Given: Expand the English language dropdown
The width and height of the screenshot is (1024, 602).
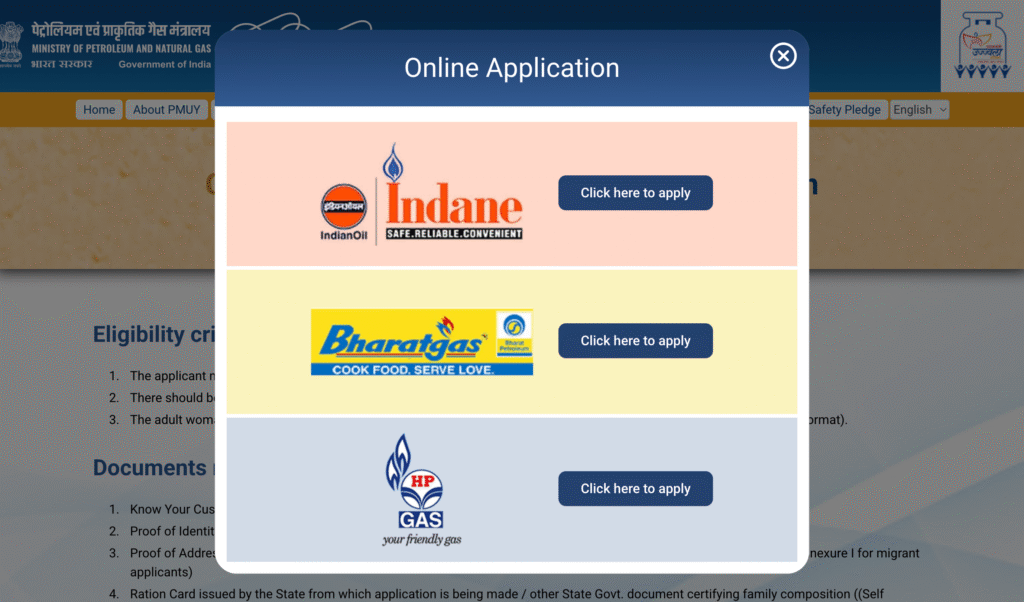Looking at the screenshot, I should (x=920, y=110).
